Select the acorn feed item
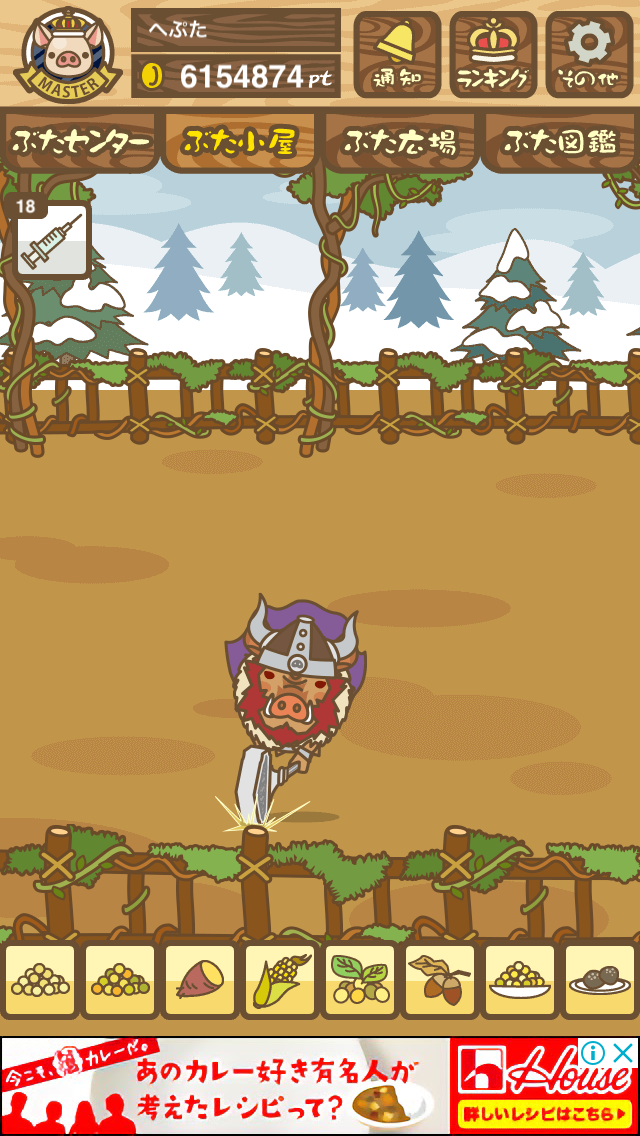The height and width of the screenshot is (1136, 640). (439, 980)
